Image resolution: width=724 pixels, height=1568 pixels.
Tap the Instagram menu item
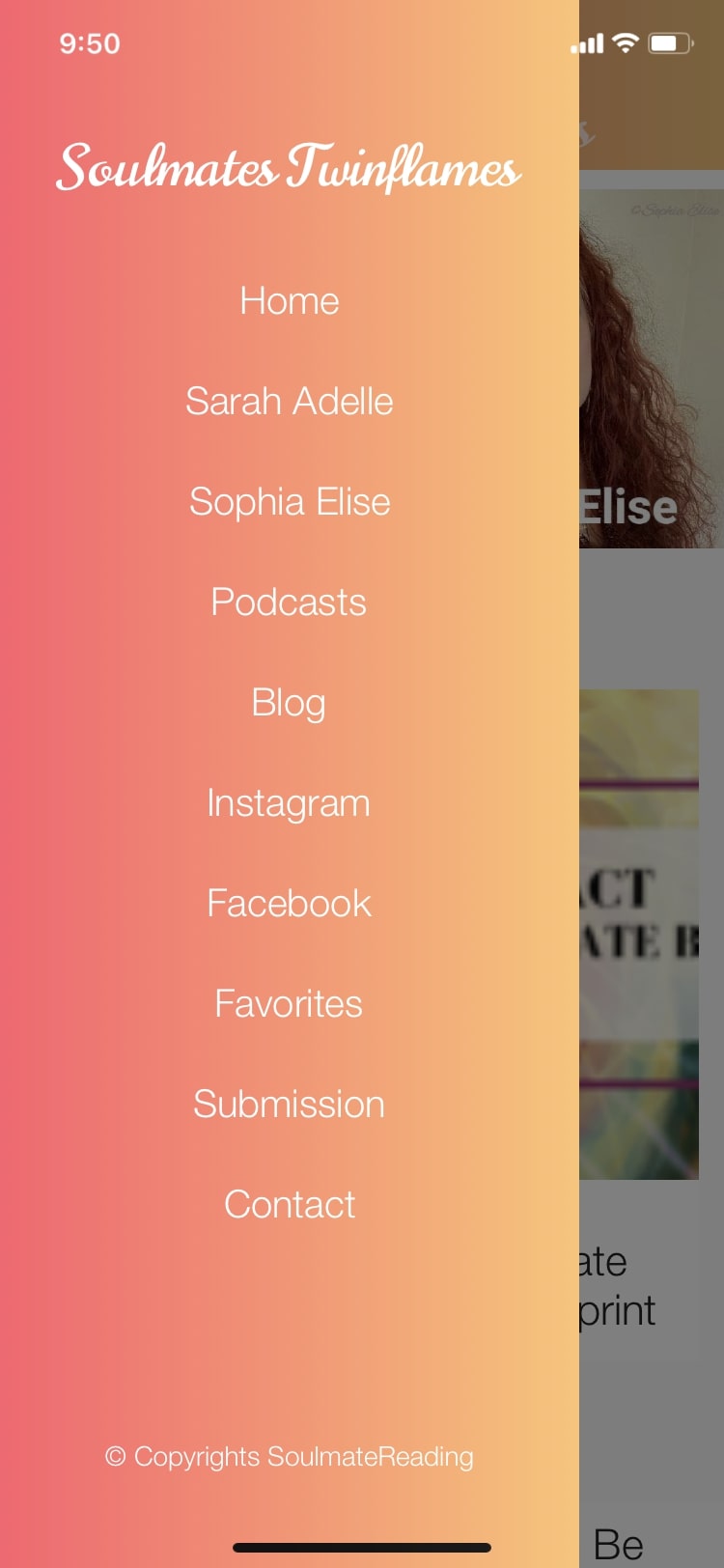290,803
